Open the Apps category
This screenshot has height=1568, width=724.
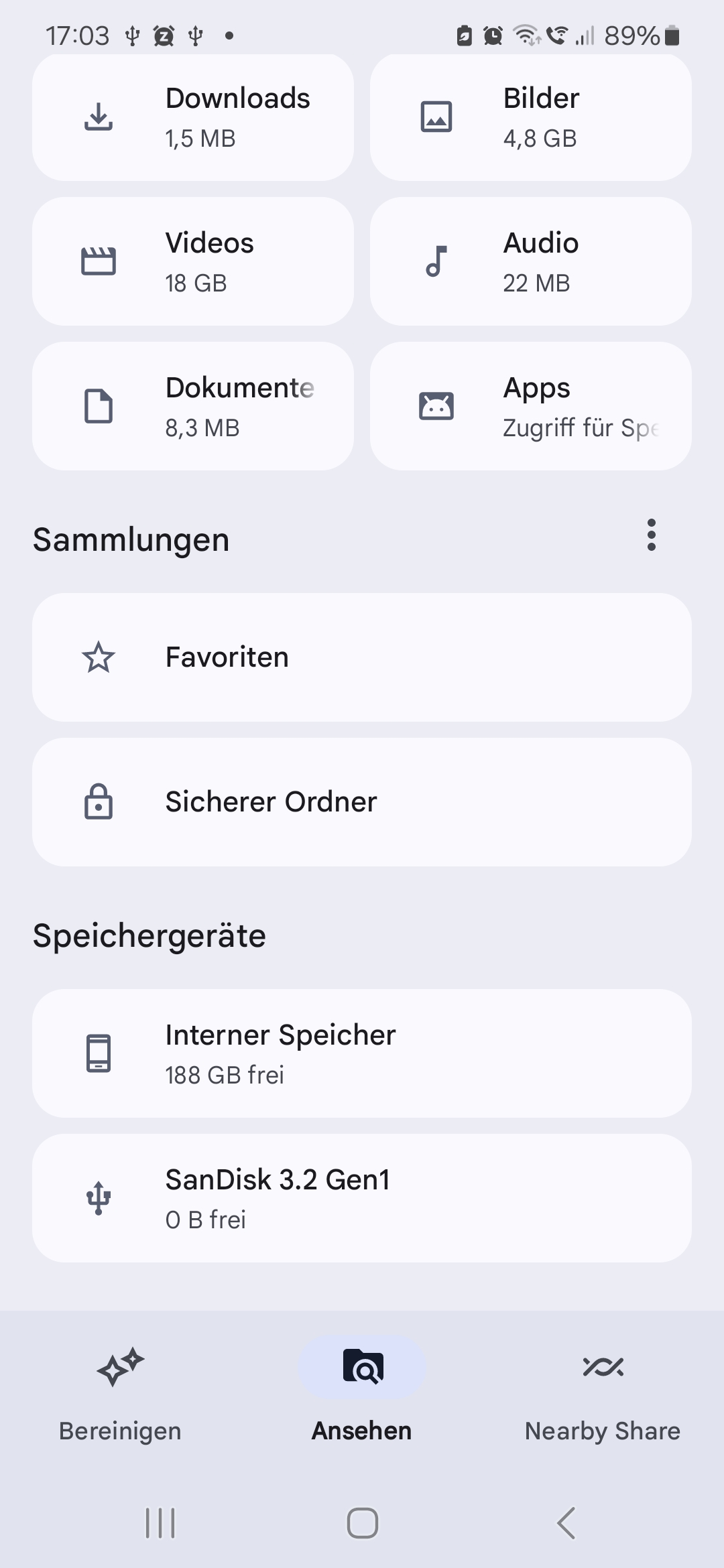click(530, 406)
